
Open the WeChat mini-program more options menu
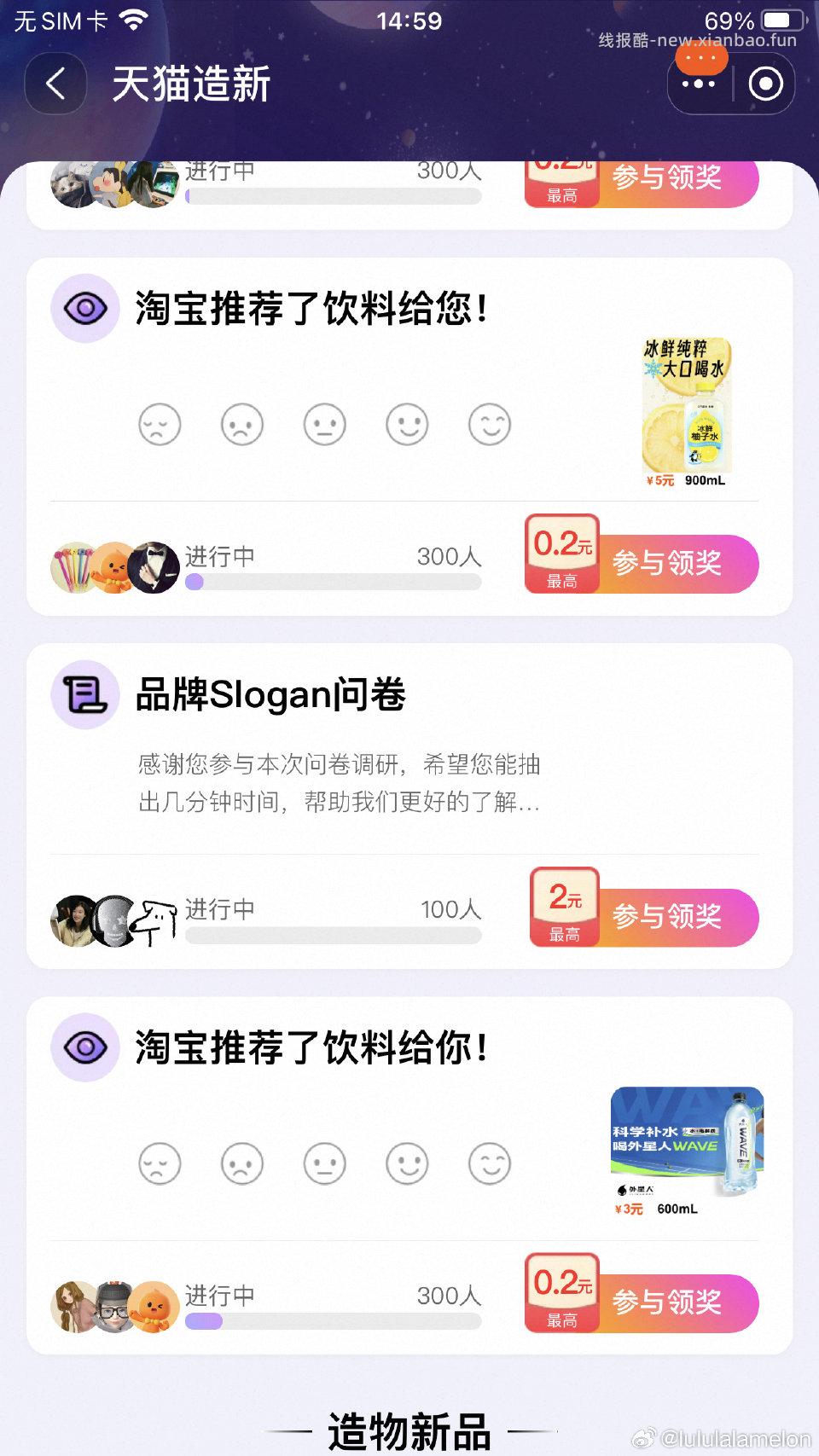700,83
